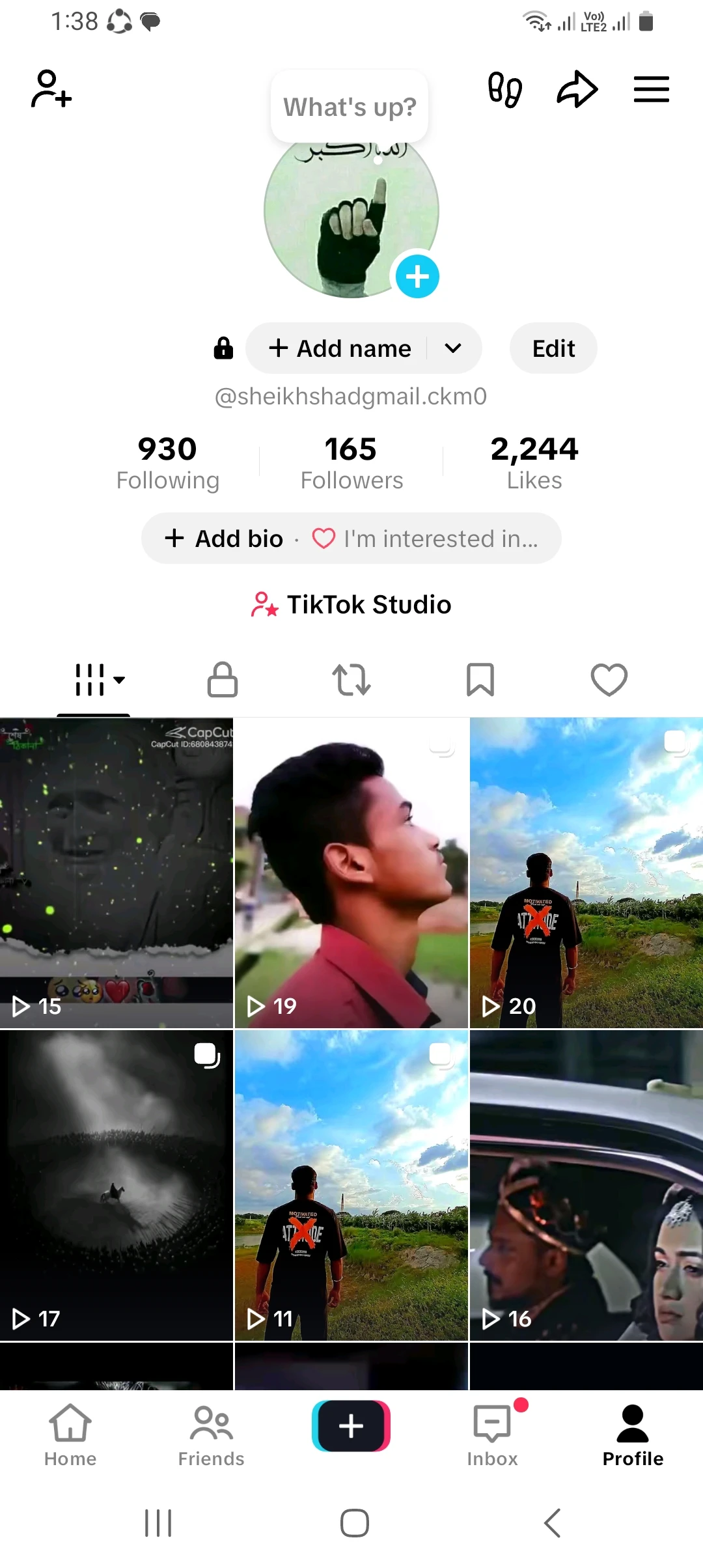Open TikTok Studio

(351, 604)
